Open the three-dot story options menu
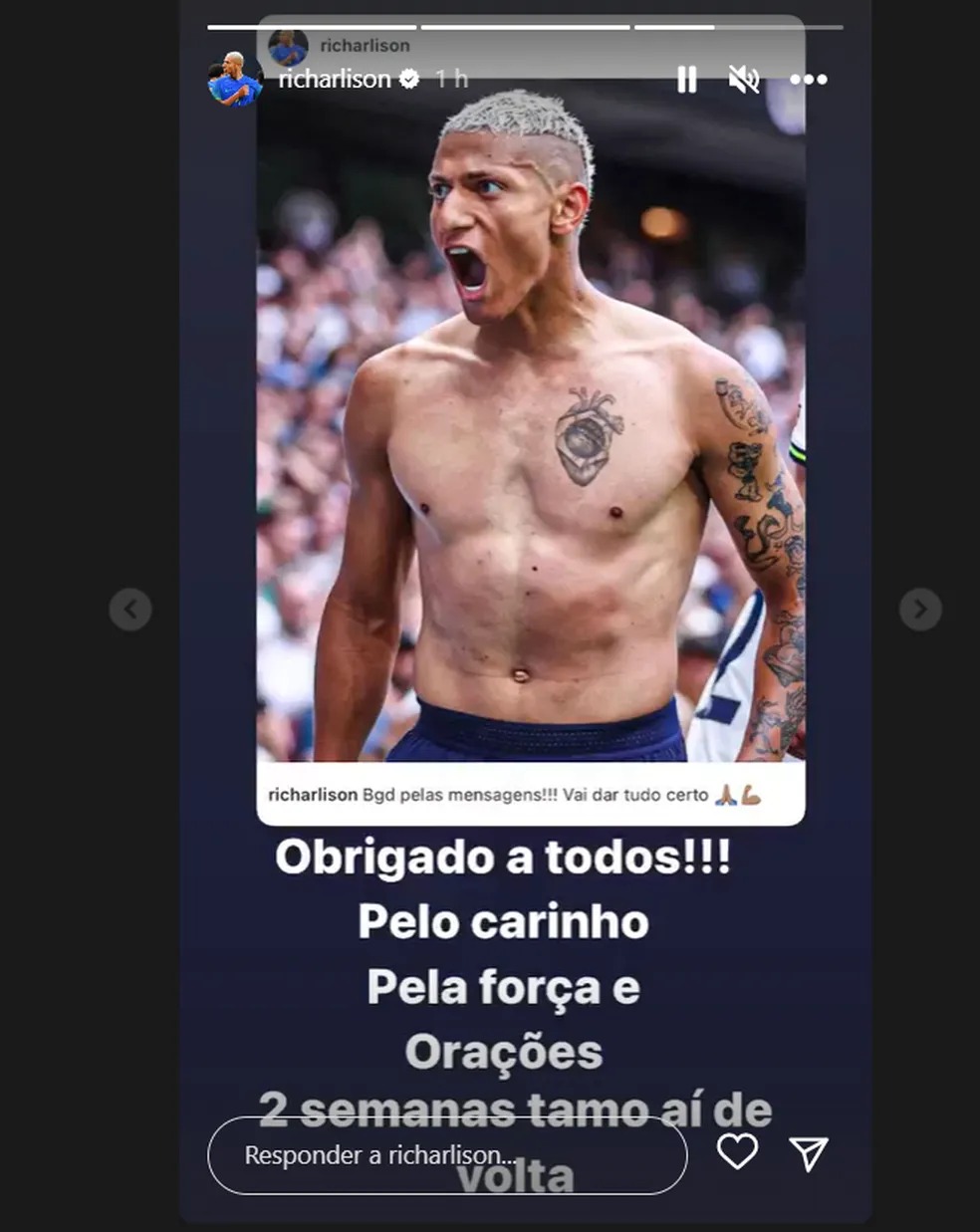The width and height of the screenshot is (980, 1232). tap(809, 79)
